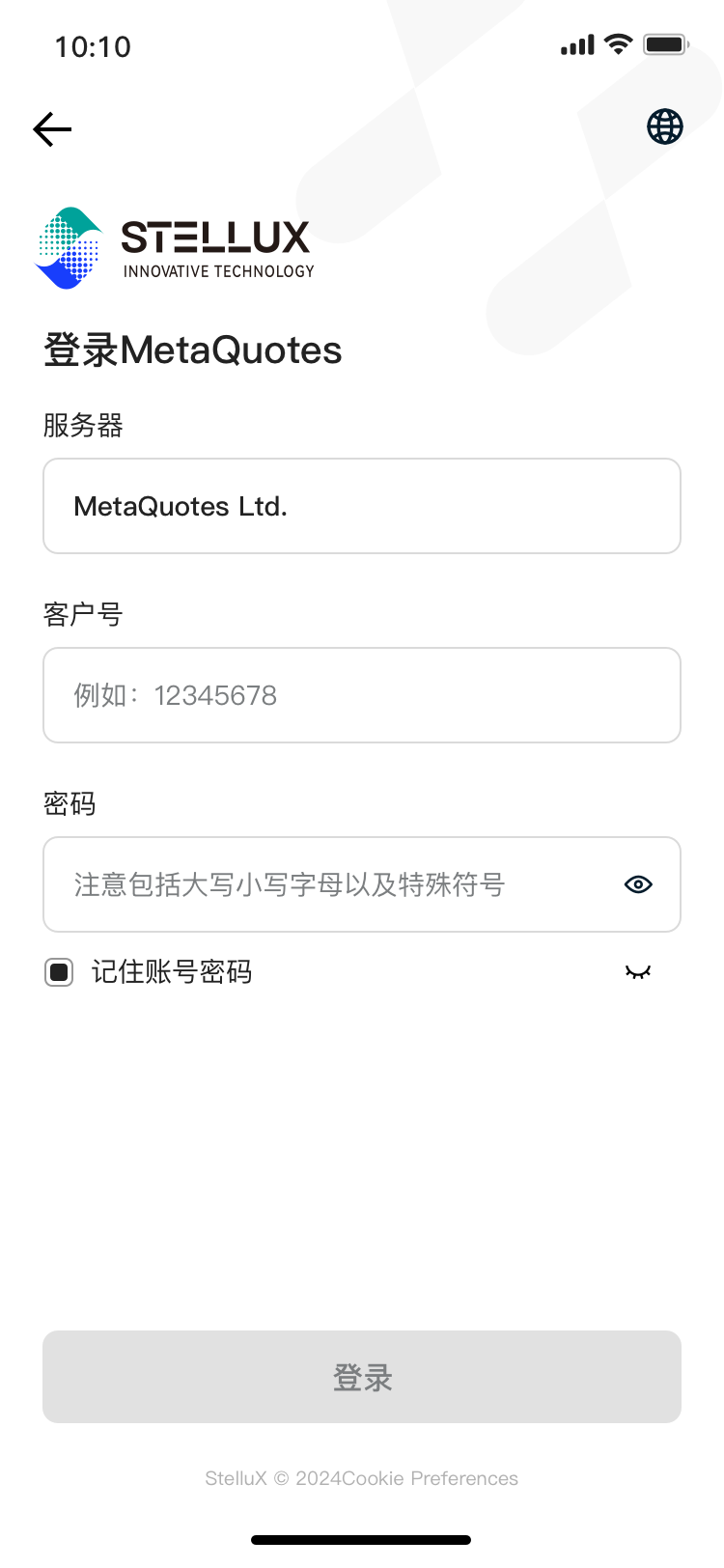Screen dimensions: 724x1568
Task: Tap the closed-eye icon below password
Action: (x=638, y=972)
